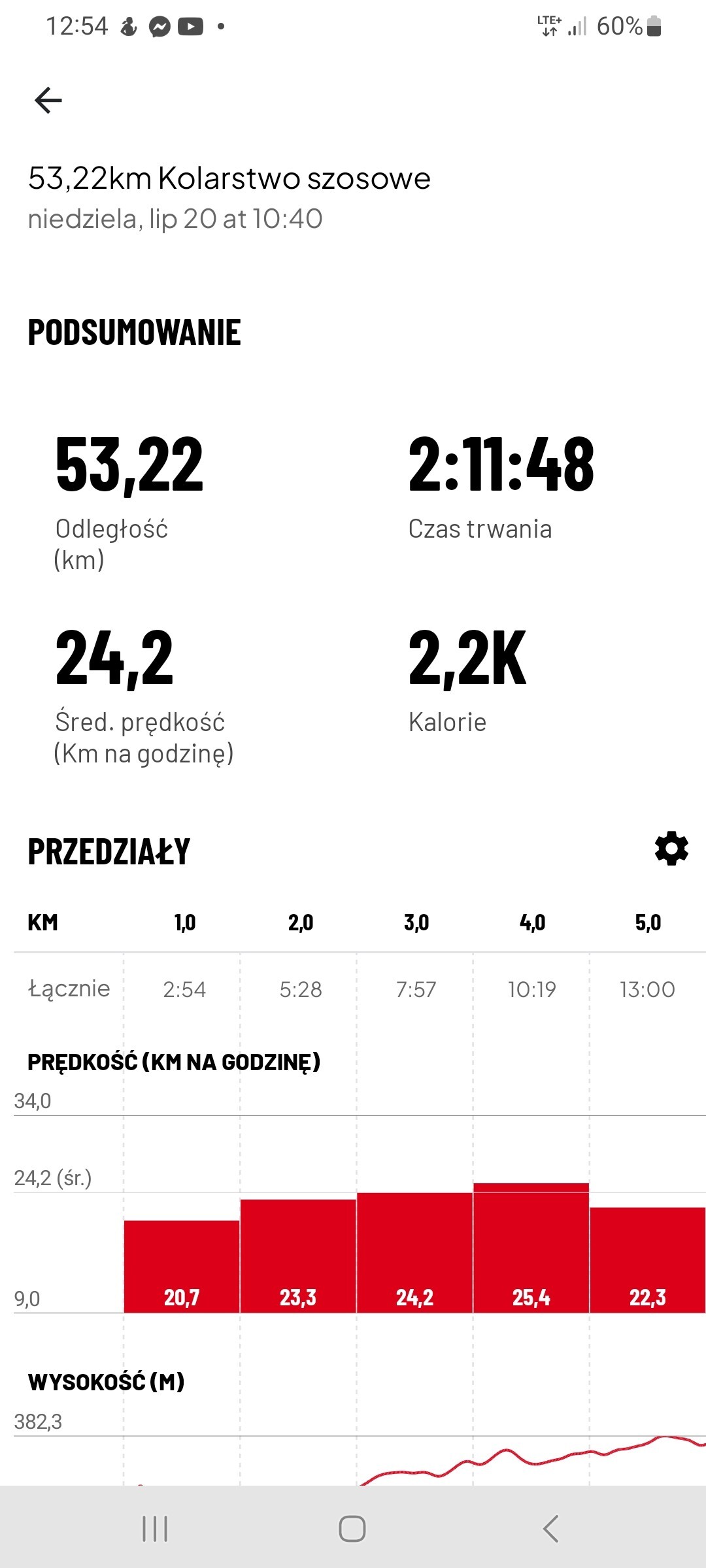Go to the phone's home screen
Screen dimensions: 706x1568
pos(352,1529)
